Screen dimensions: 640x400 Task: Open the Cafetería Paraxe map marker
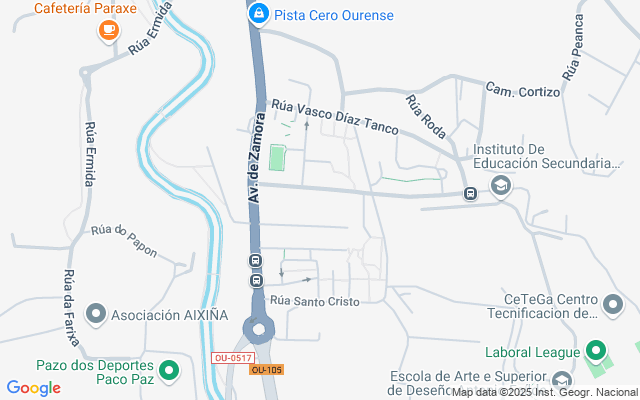pos(107,30)
